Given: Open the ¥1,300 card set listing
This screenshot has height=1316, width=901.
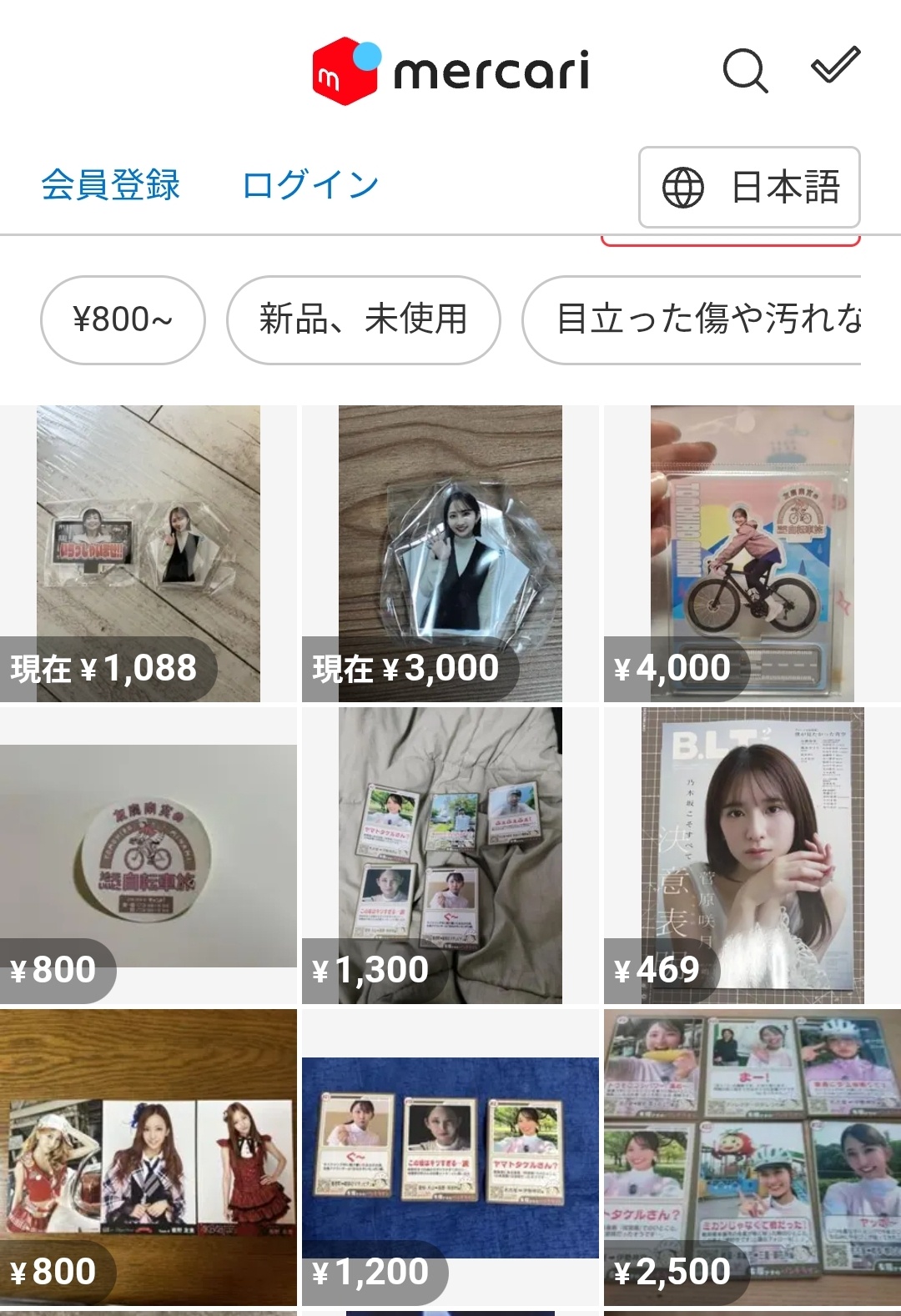Looking at the screenshot, I should pos(450,856).
